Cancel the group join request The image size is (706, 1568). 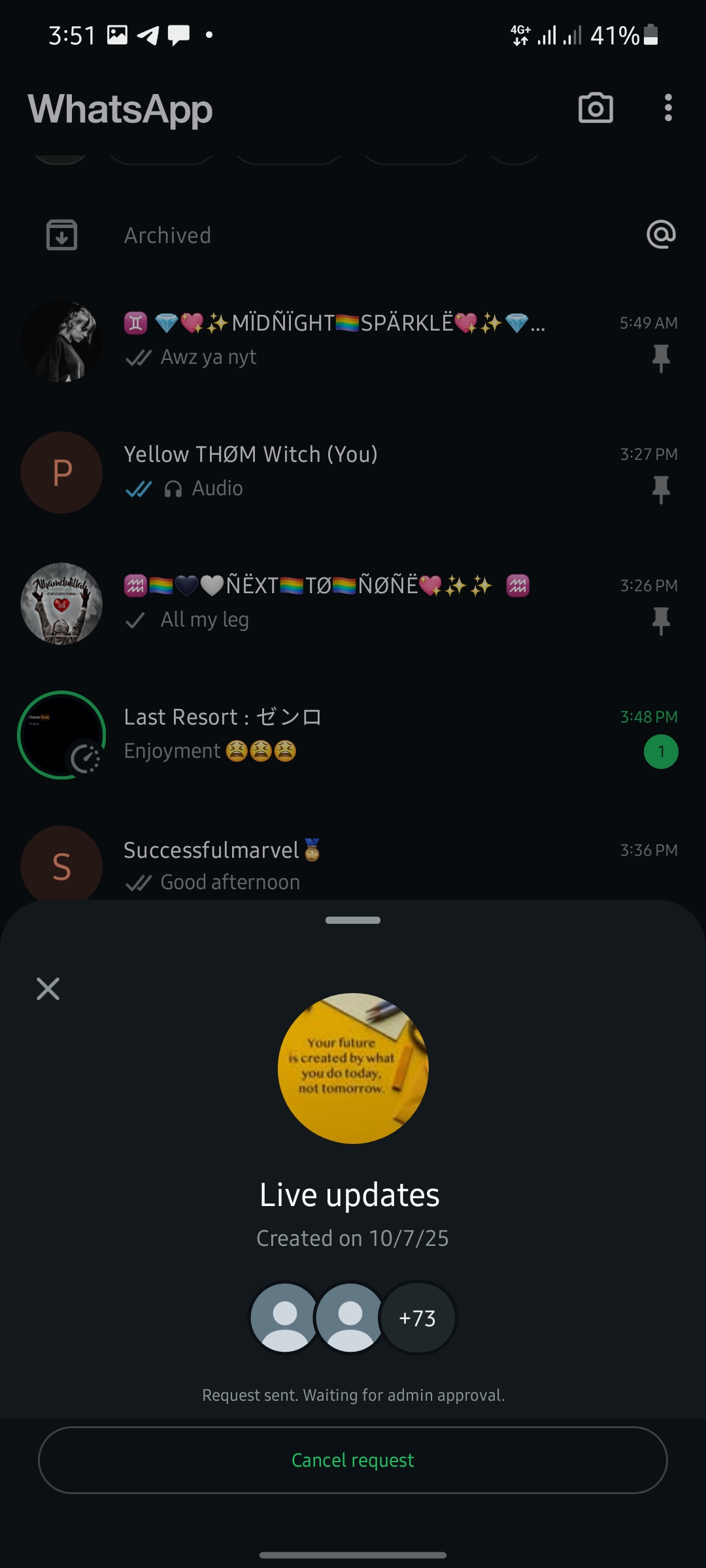click(353, 1460)
